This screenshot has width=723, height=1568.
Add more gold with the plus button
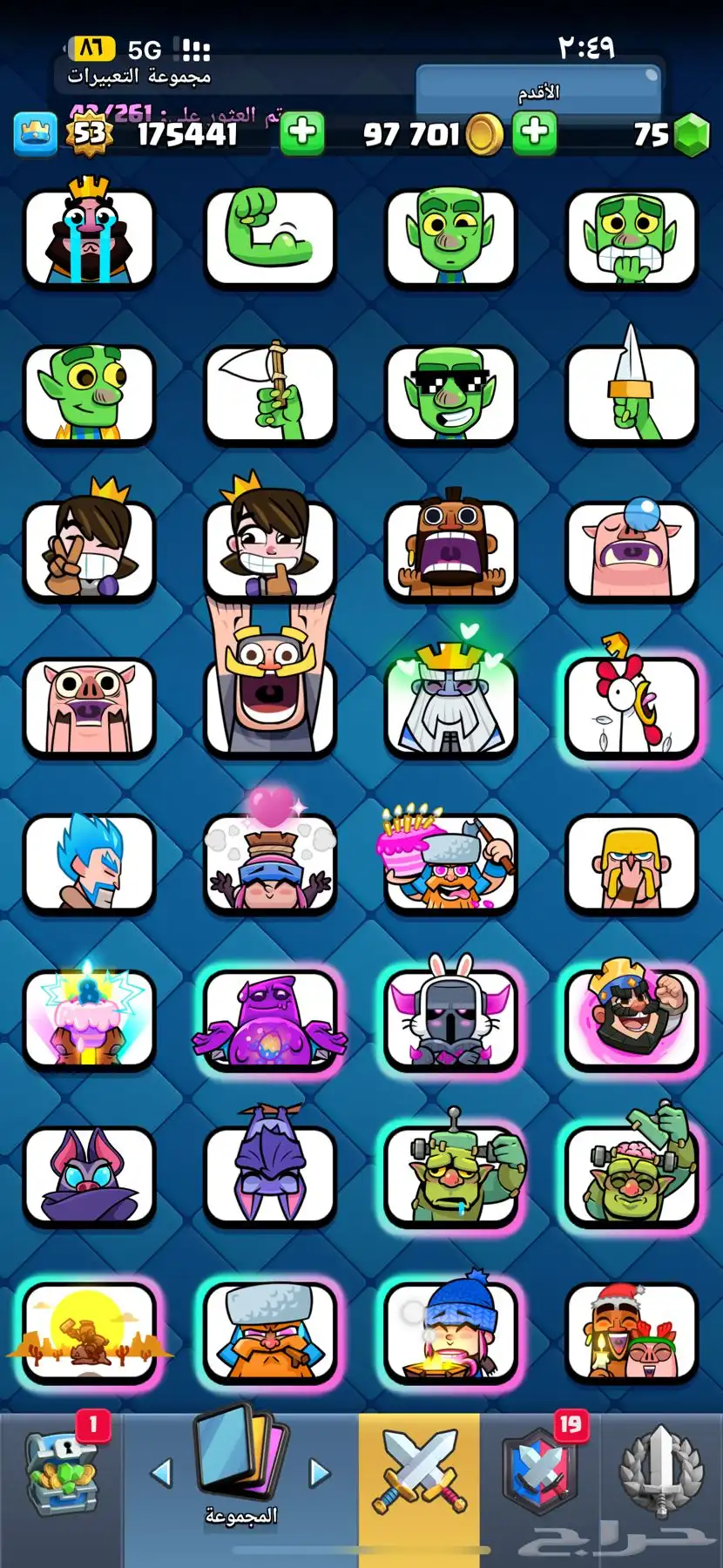click(x=535, y=133)
